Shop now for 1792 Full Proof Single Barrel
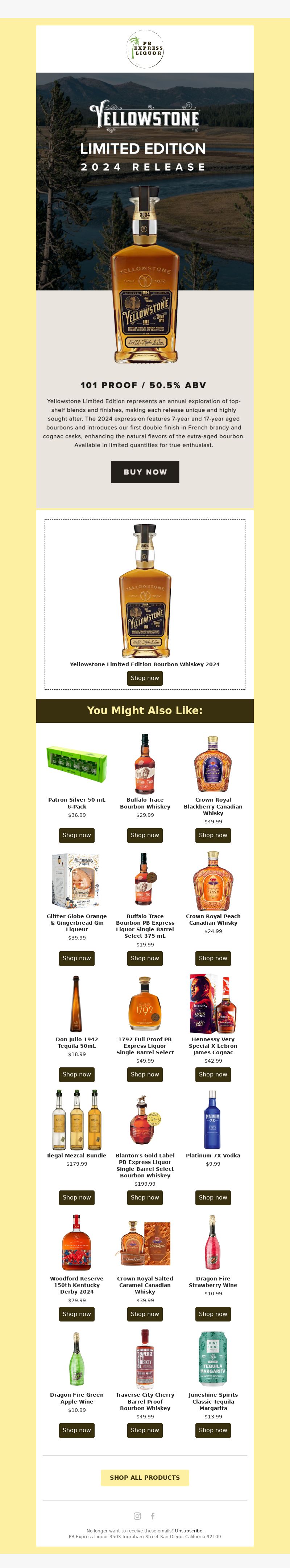The height and width of the screenshot is (1568, 290). pyautogui.click(x=145, y=1074)
